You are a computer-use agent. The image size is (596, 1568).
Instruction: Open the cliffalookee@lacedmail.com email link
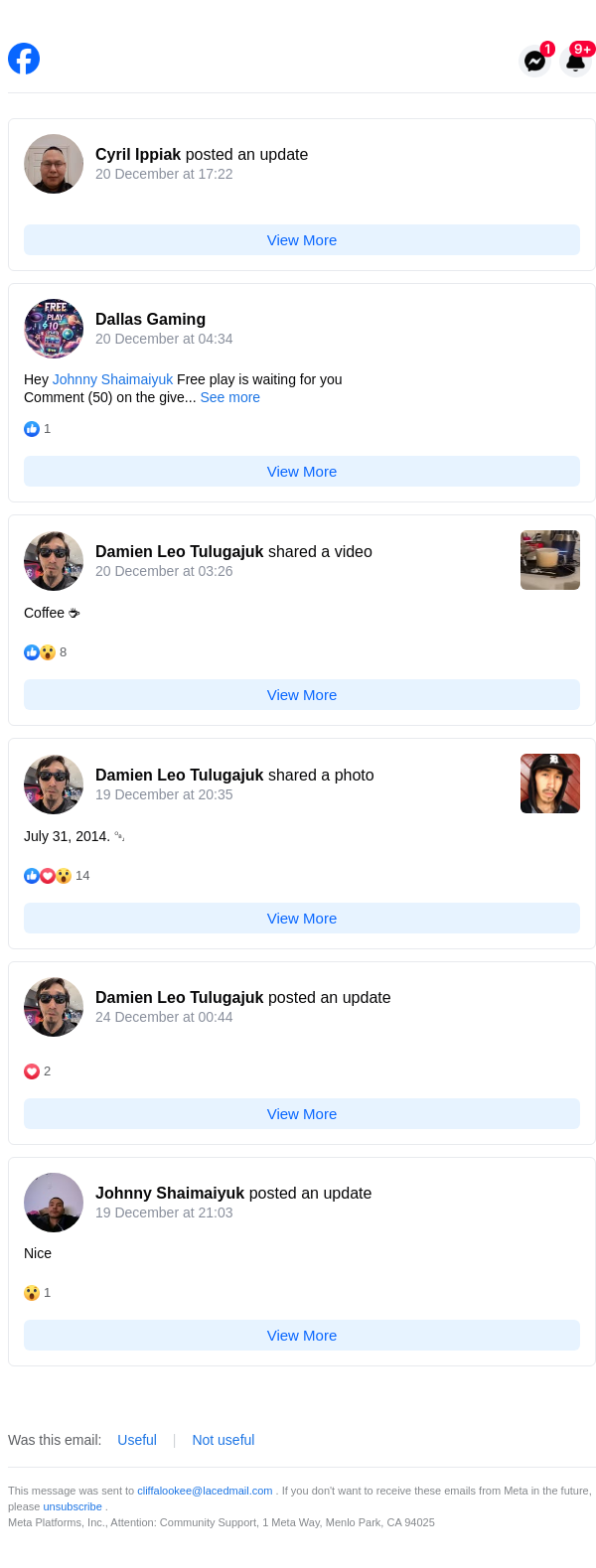pos(205,1491)
